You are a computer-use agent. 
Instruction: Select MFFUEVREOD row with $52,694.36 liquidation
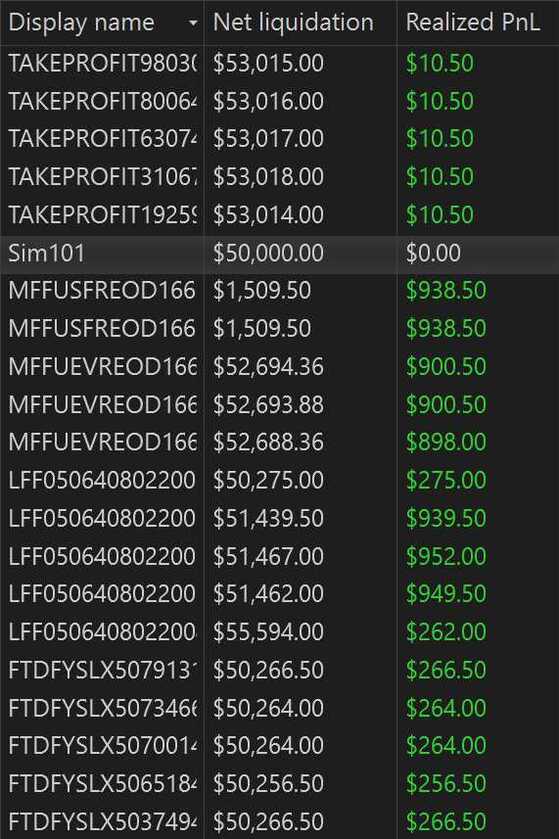tap(279, 367)
